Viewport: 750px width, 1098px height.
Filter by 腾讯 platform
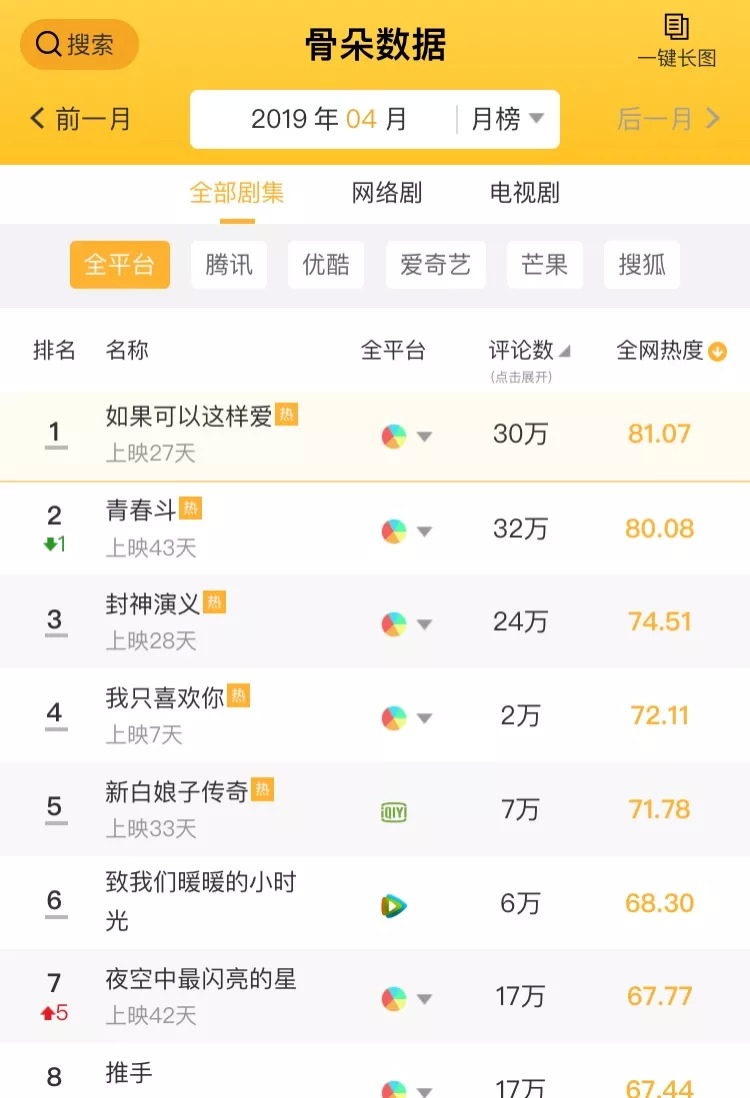coord(229,265)
